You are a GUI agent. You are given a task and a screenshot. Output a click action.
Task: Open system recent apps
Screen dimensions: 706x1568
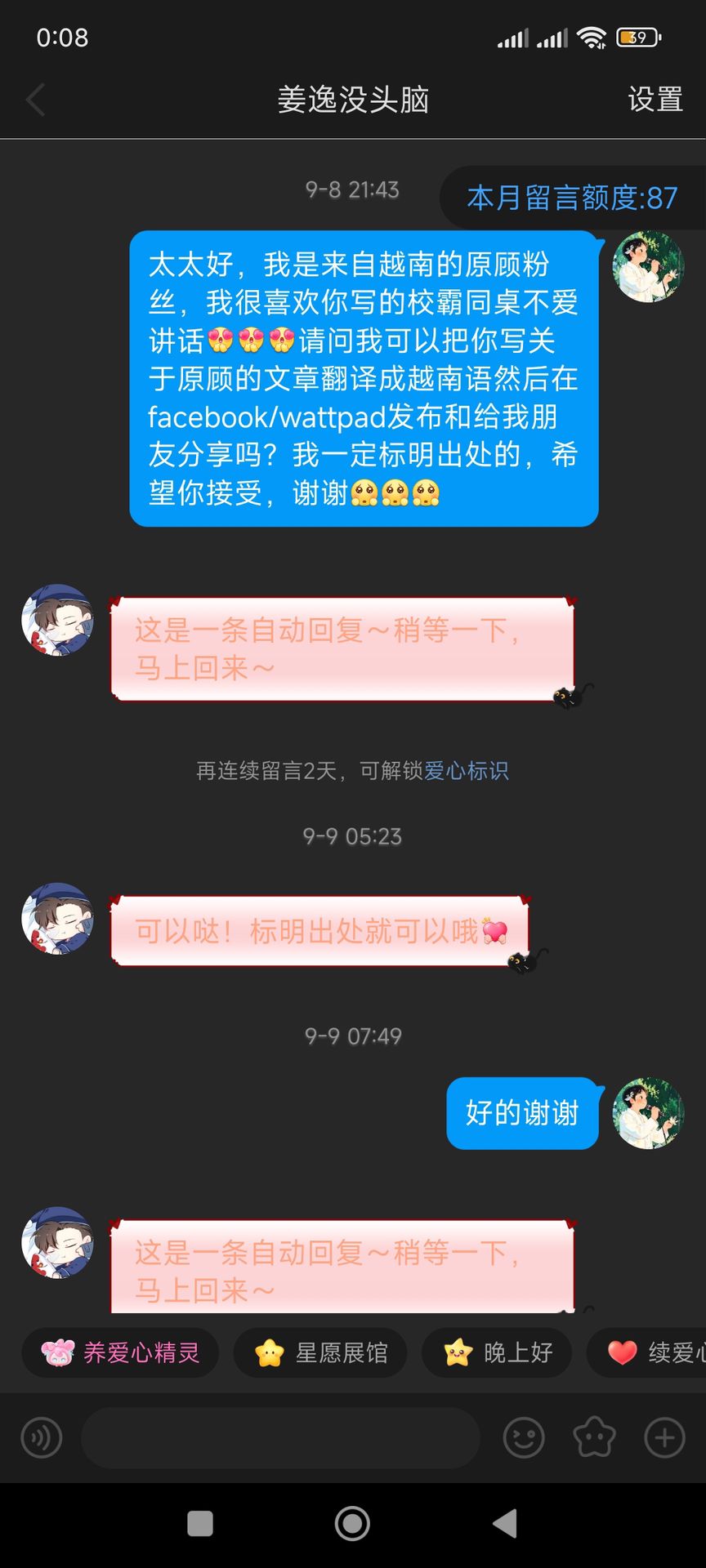(200, 1523)
